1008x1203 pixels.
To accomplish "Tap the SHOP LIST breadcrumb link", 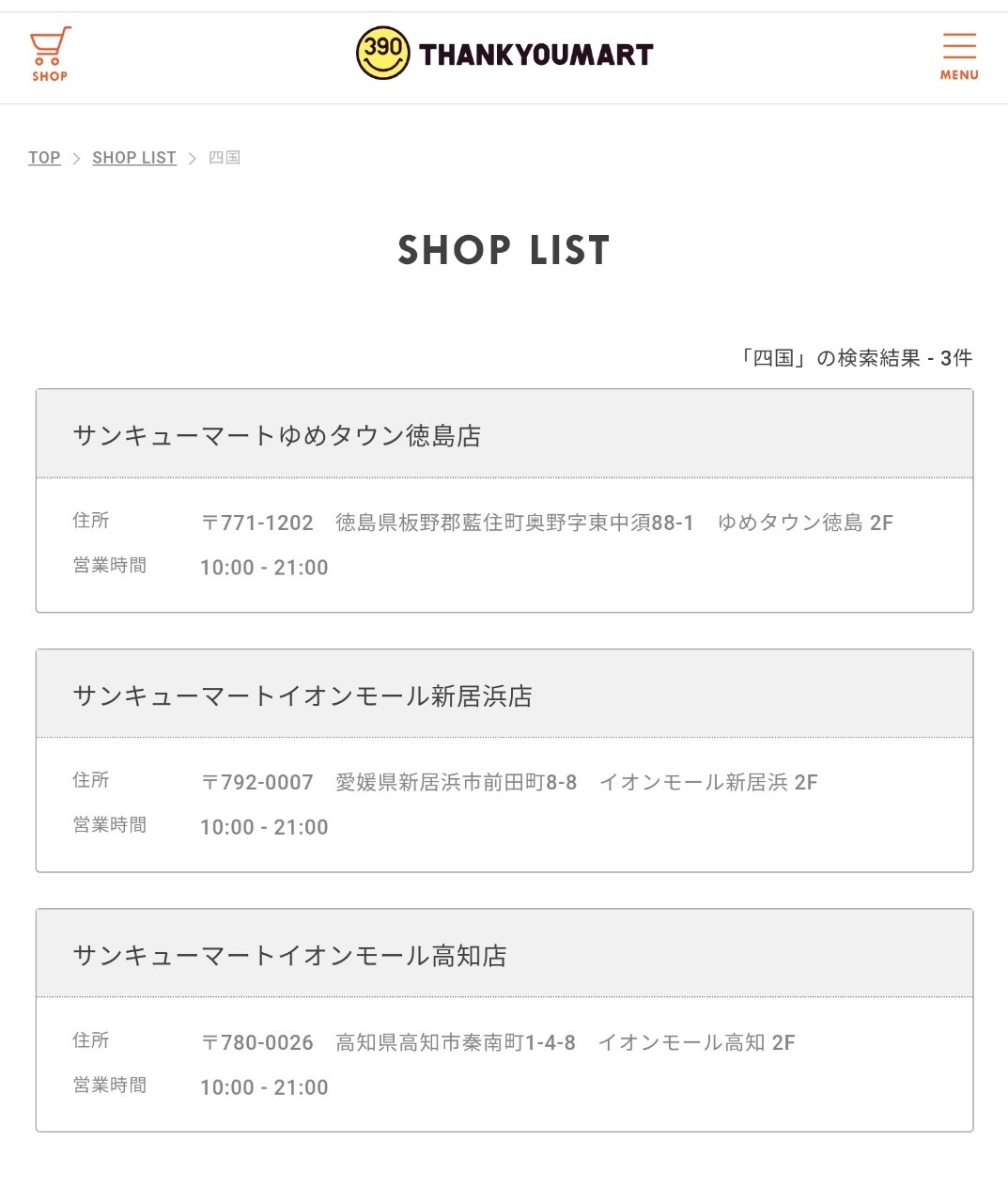I will click(x=134, y=158).
